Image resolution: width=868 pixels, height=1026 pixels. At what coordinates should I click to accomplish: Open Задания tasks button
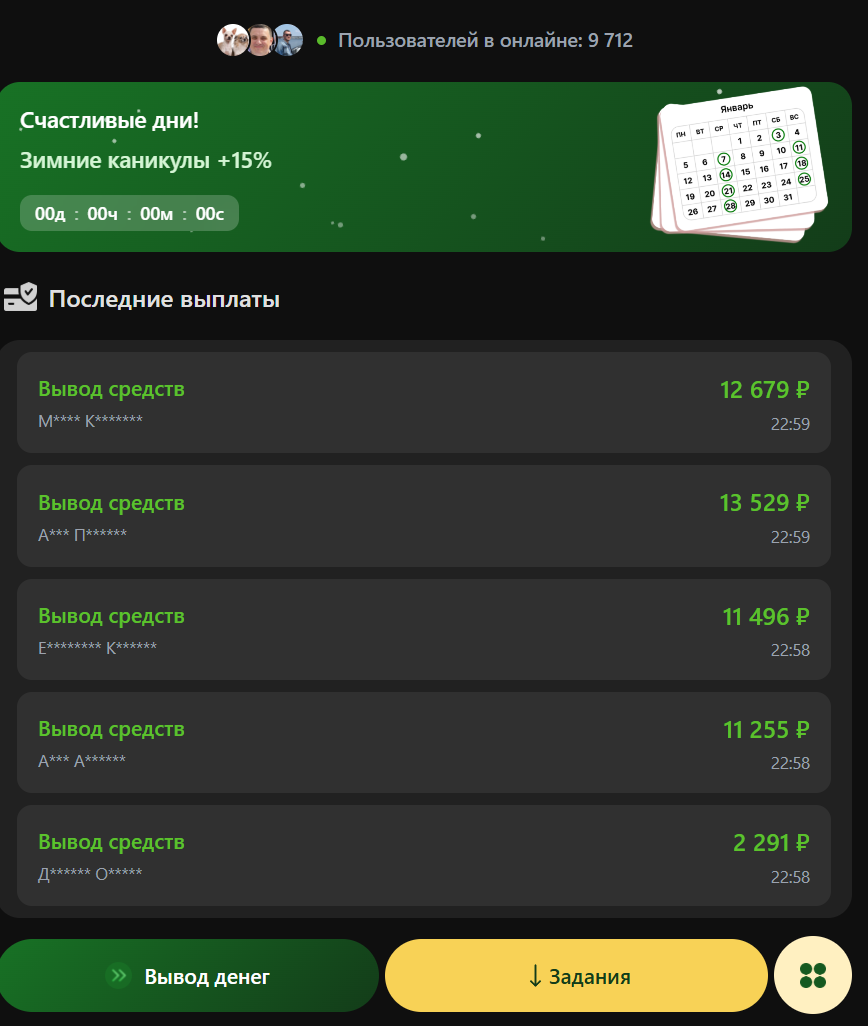pos(577,976)
